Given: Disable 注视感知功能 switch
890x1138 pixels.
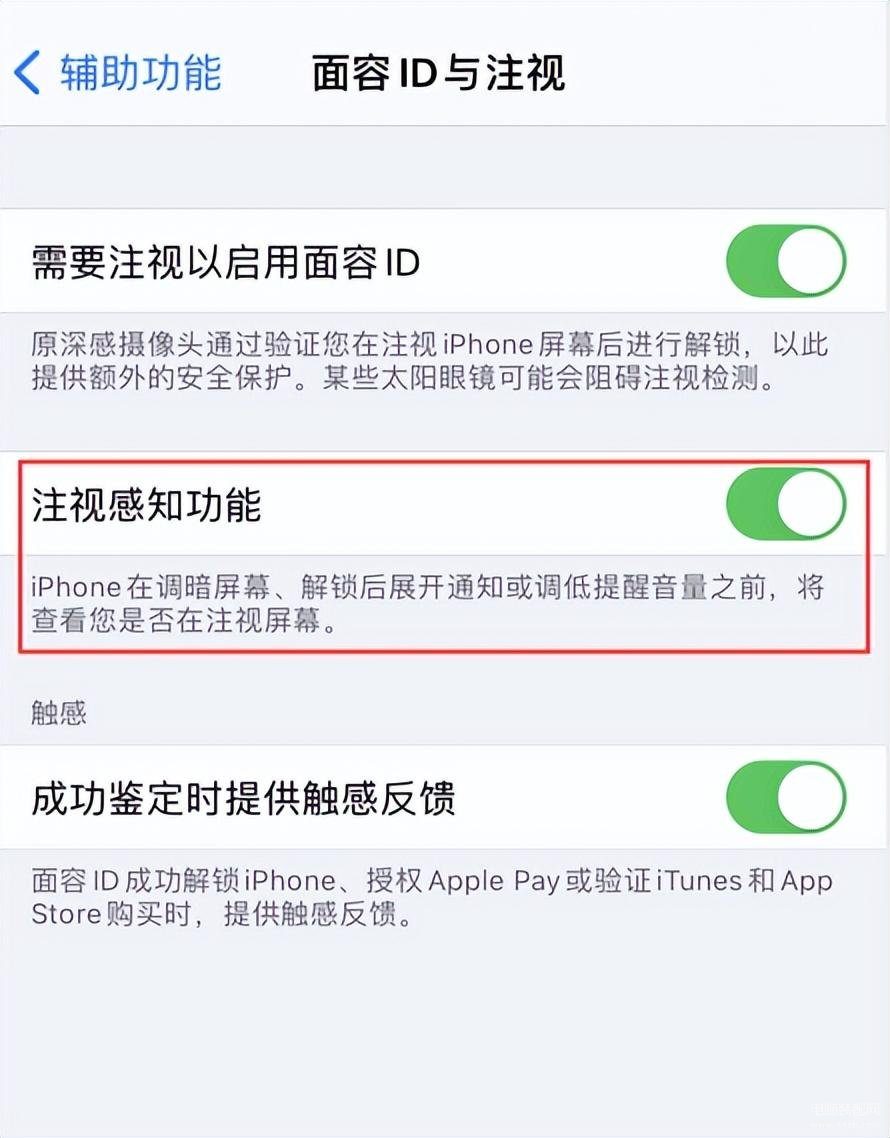Looking at the screenshot, I should [x=786, y=504].
